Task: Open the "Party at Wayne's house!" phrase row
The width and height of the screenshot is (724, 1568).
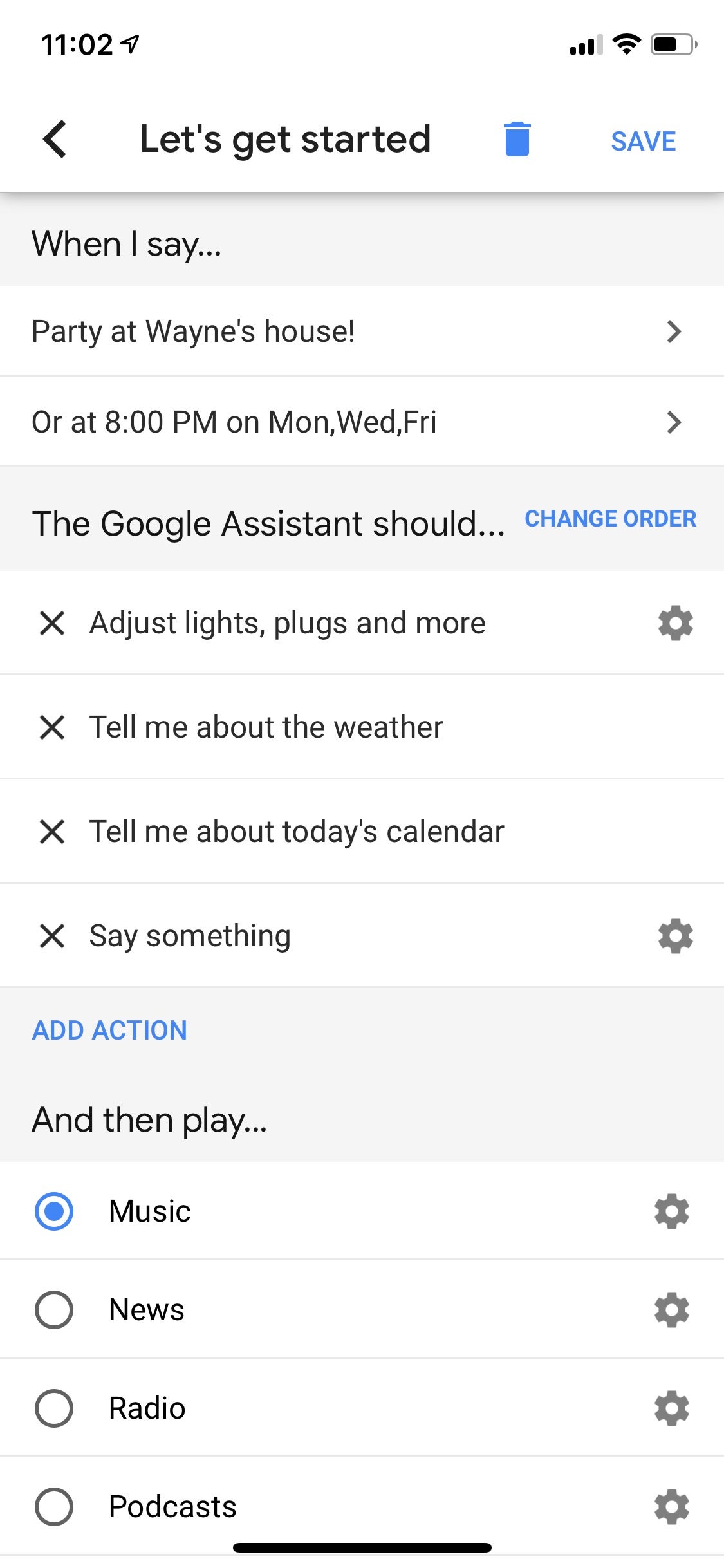Action: pos(362,331)
